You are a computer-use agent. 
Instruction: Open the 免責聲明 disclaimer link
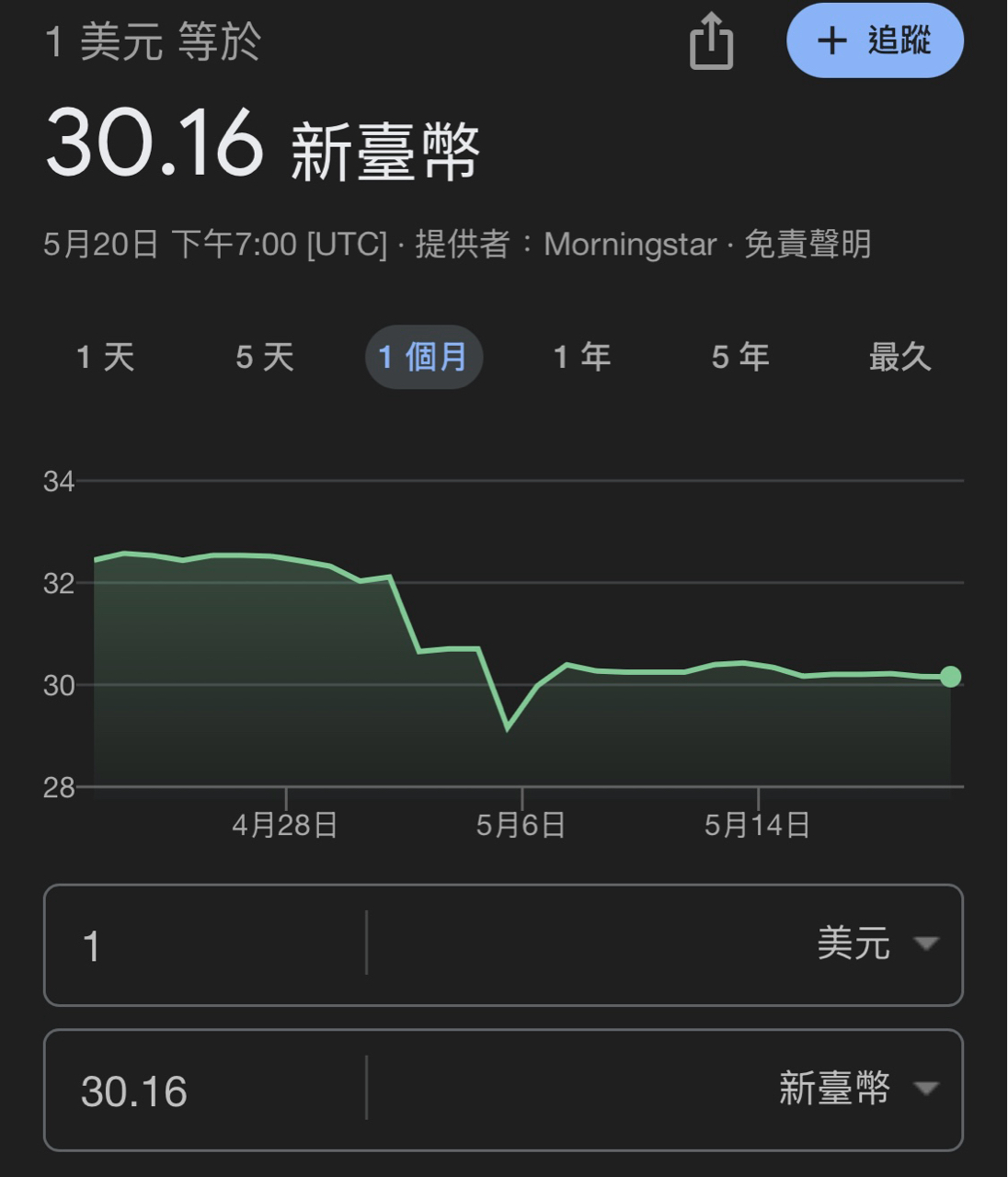pyautogui.click(x=807, y=245)
